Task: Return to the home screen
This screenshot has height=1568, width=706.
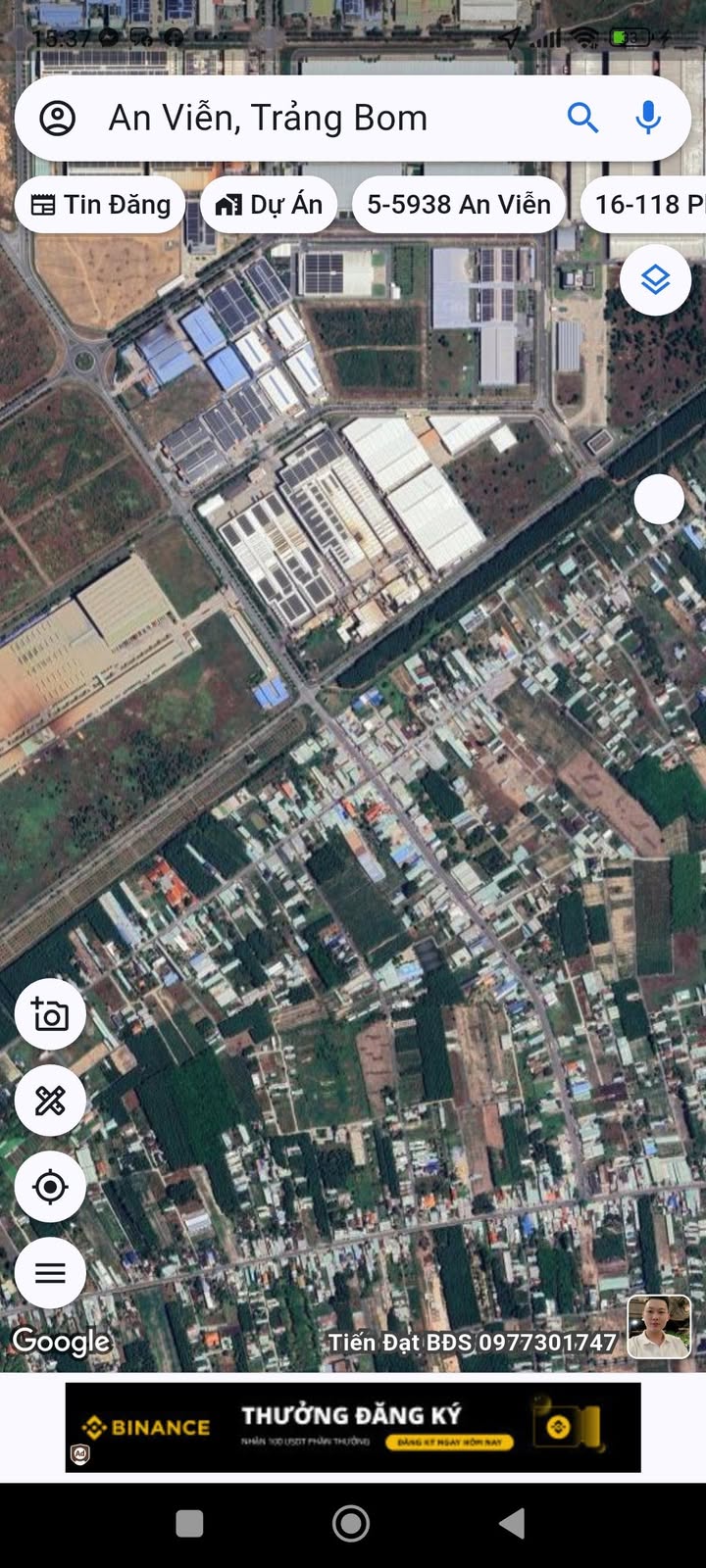Action: click(351, 1524)
